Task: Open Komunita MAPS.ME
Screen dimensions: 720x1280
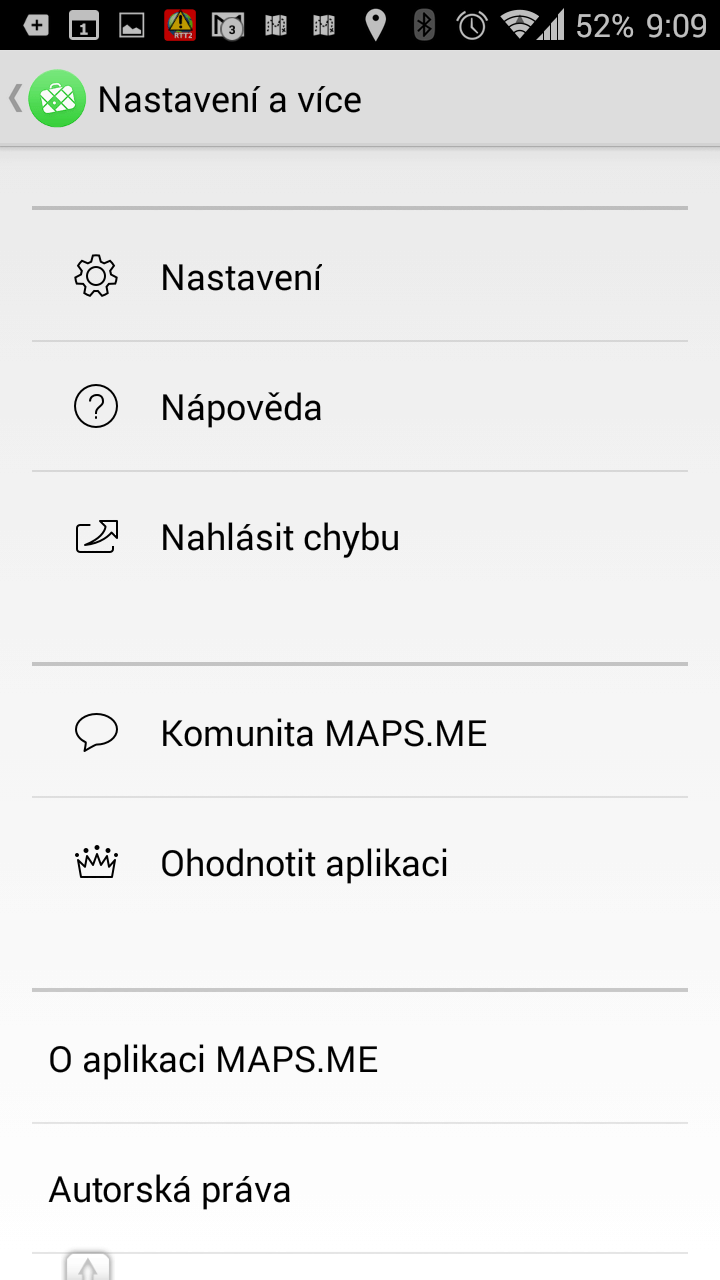Action: tap(360, 732)
